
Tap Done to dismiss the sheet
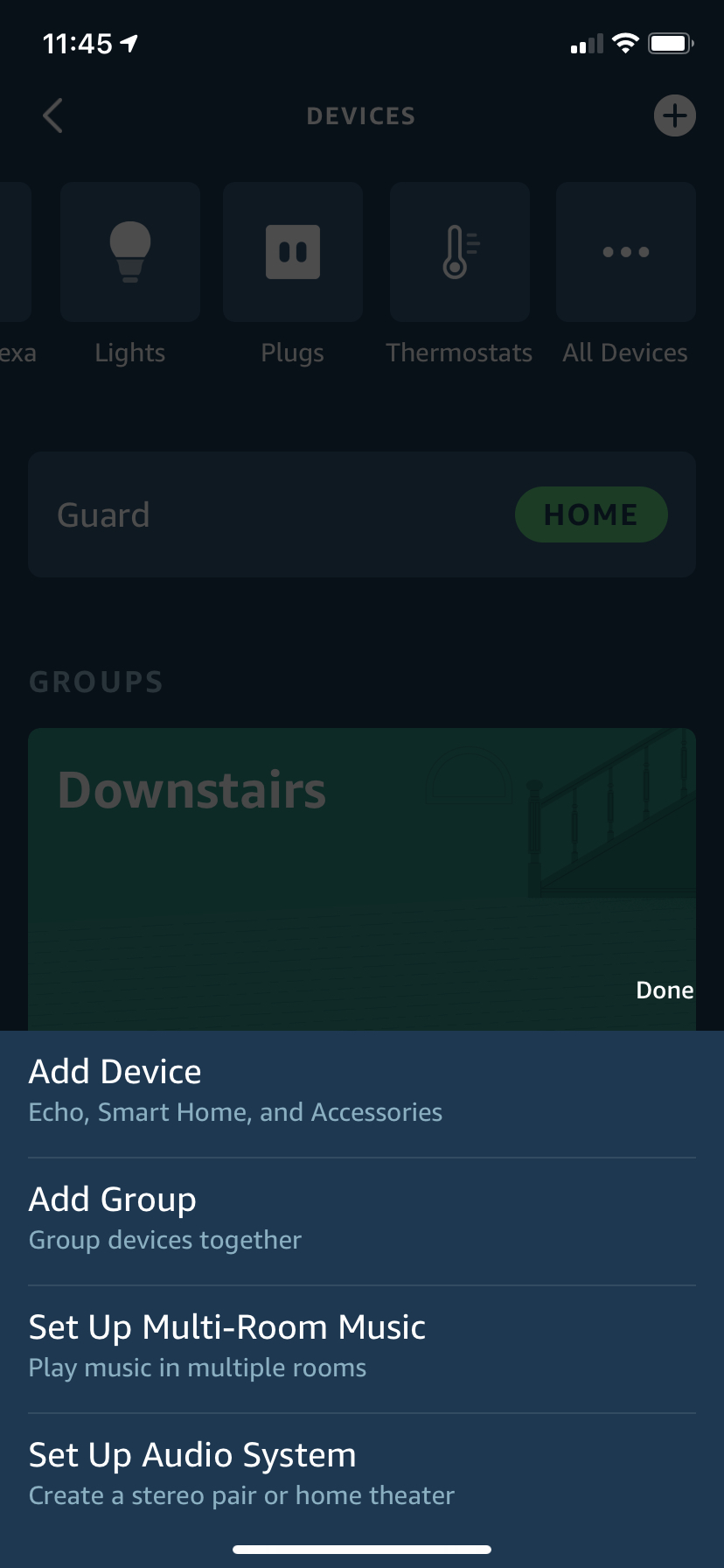click(x=664, y=990)
